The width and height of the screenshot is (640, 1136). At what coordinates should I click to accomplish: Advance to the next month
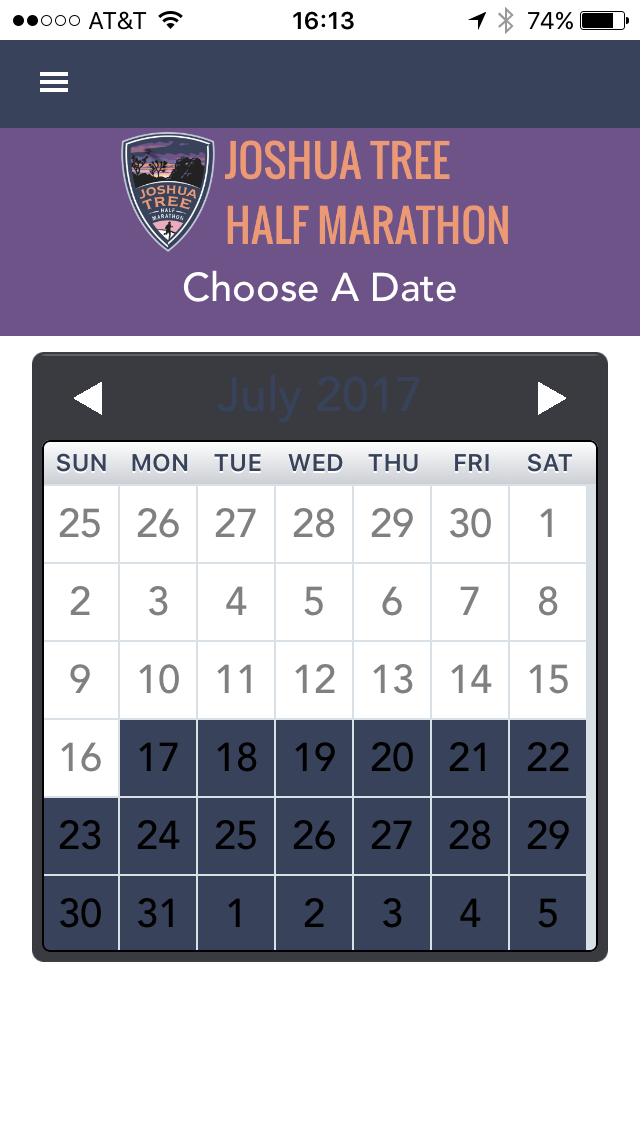click(x=551, y=398)
